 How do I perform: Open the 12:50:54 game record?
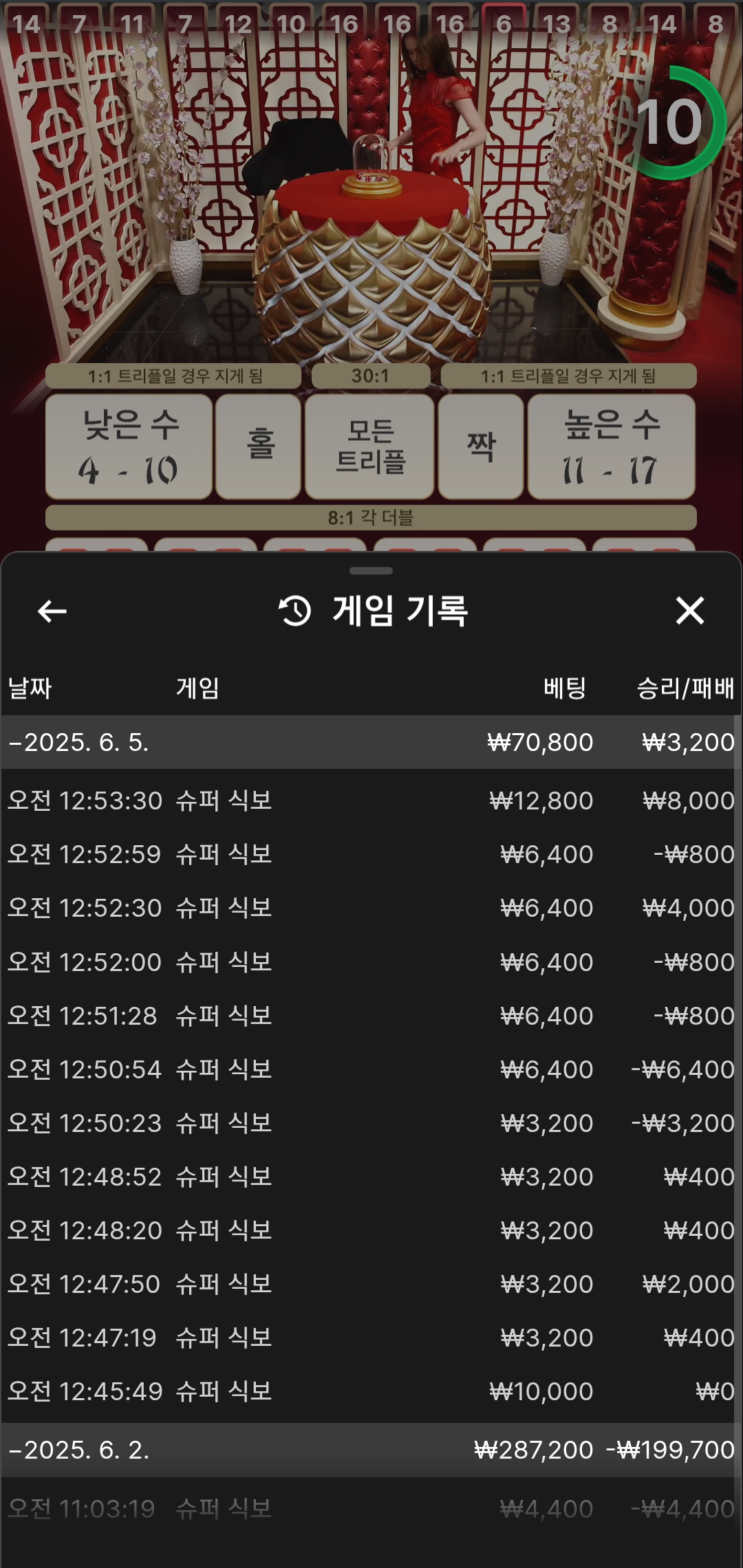pyautogui.click(x=370, y=1069)
